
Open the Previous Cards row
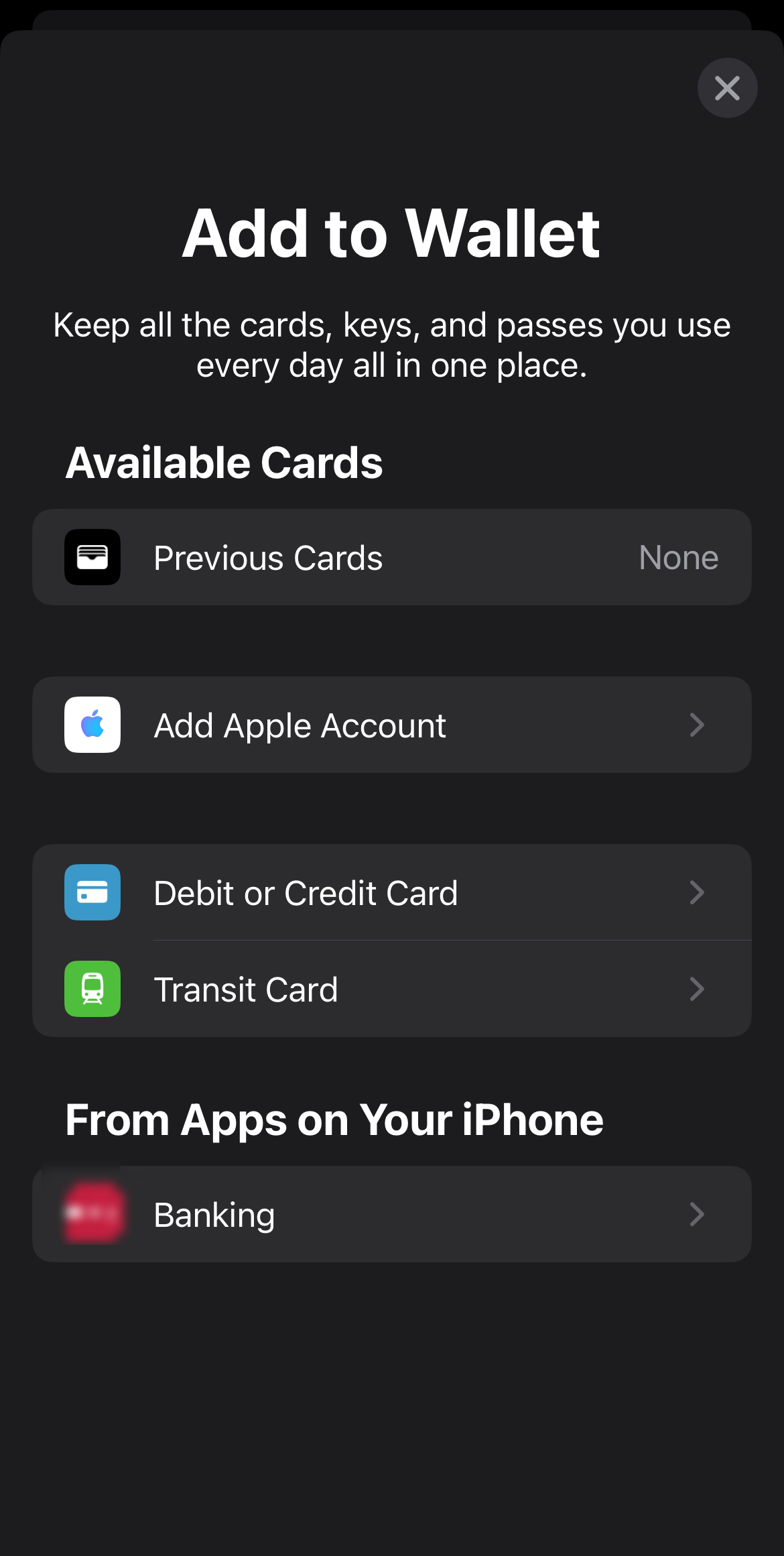[391, 557]
